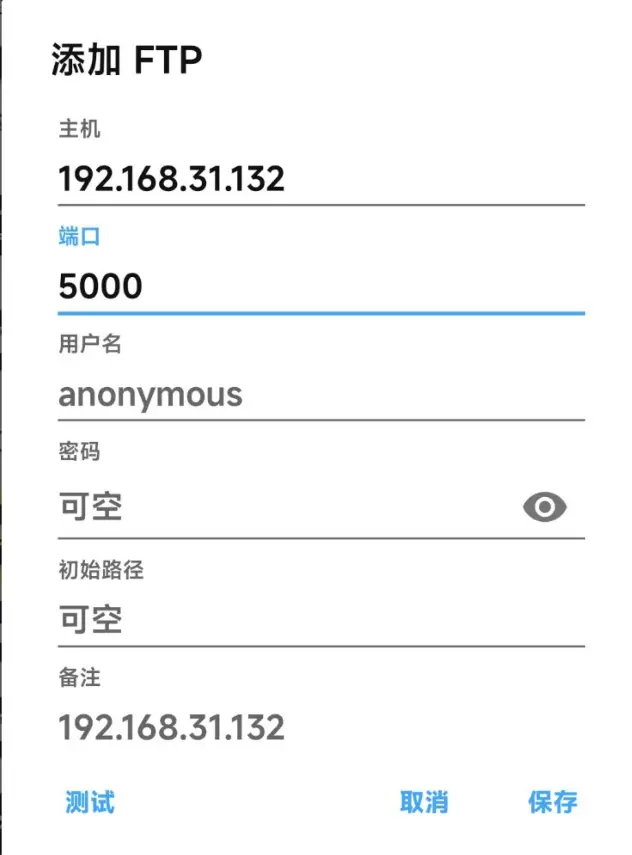
Task: Toggle password visibility eye icon
Action: pos(544,508)
